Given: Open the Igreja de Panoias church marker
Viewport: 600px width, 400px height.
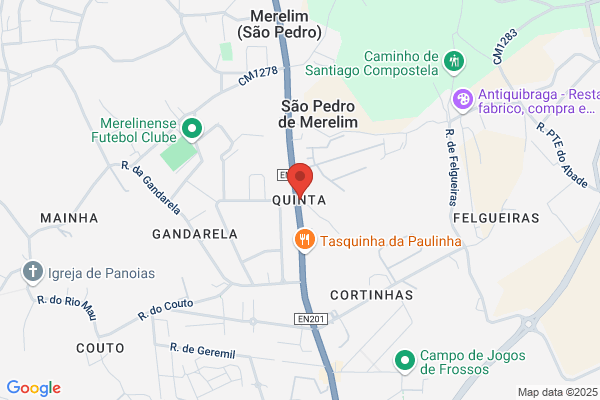Looking at the screenshot, I should pyautogui.click(x=33, y=273).
